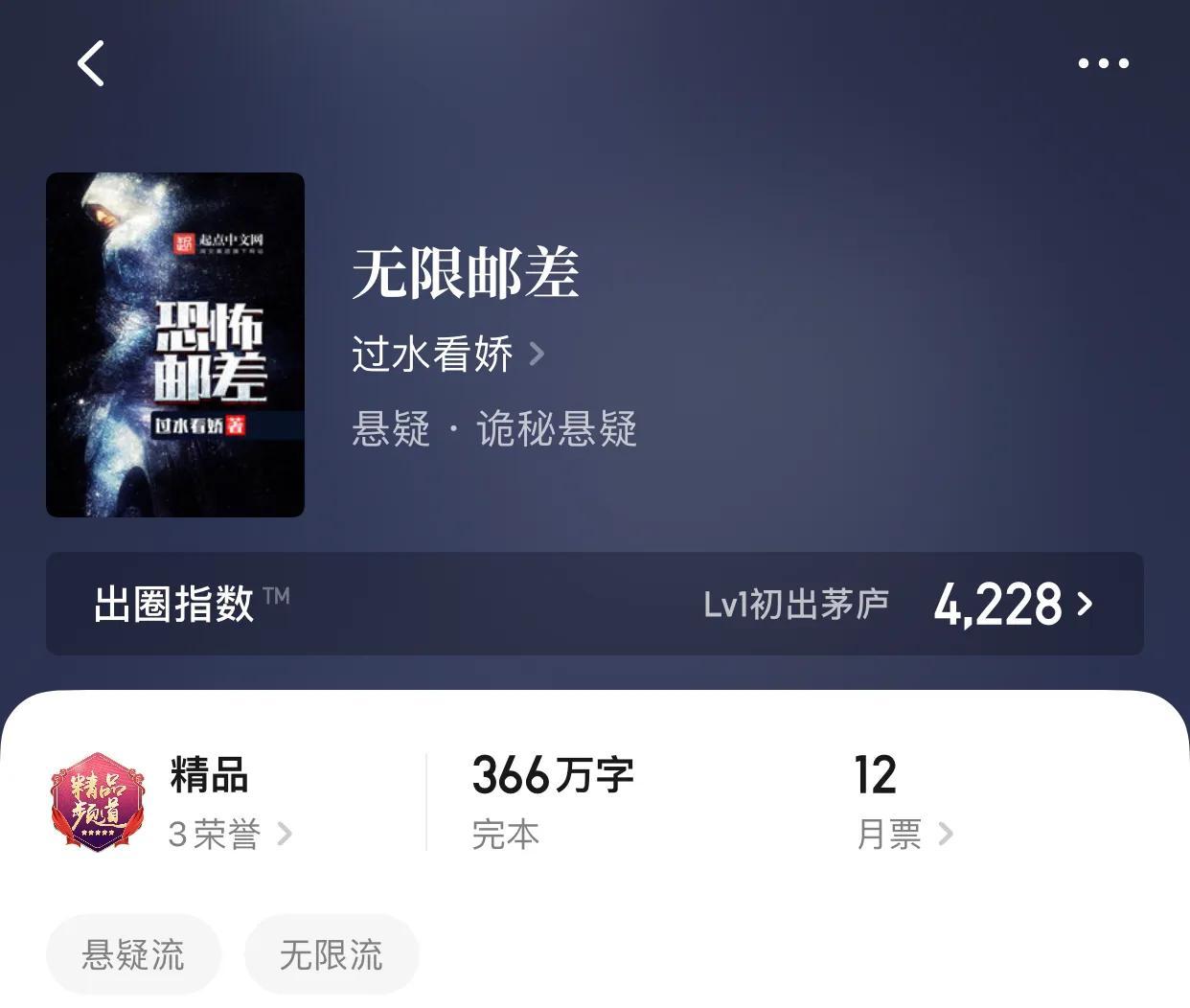
Task: View the 3 荣誉 honors list
Action: click(230, 834)
